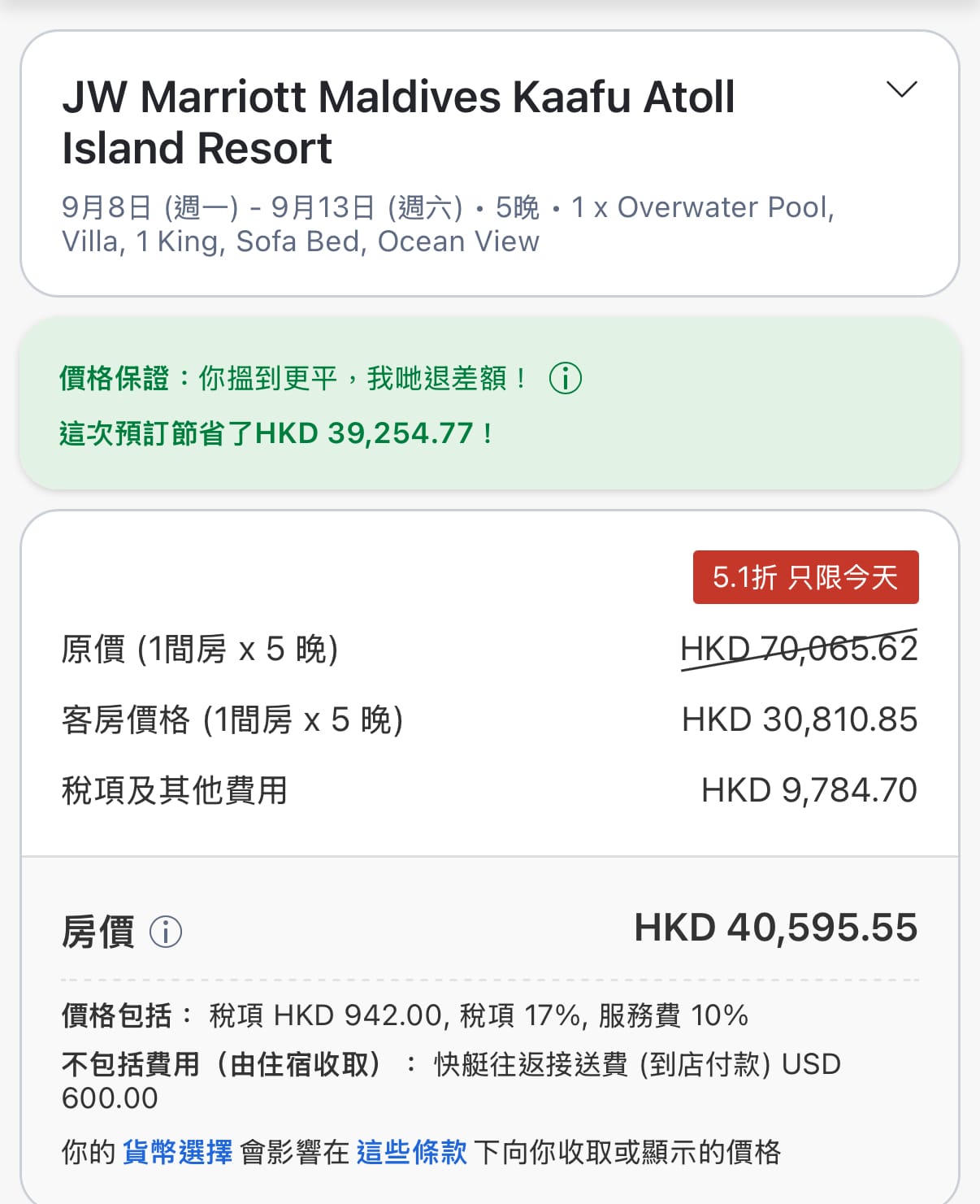
Task: Open the 這些條款 terms link
Action: tap(411, 1152)
